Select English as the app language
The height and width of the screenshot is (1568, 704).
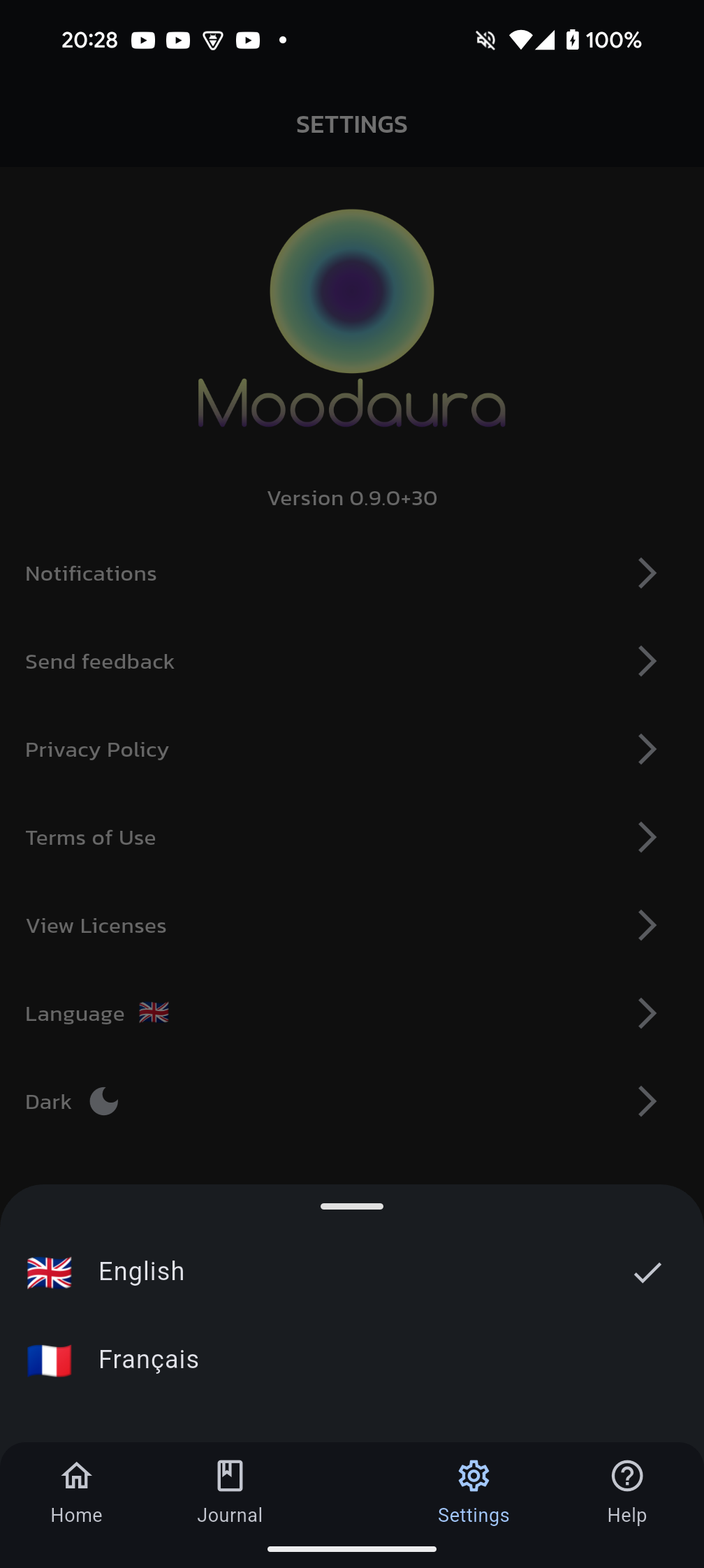click(x=142, y=1272)
